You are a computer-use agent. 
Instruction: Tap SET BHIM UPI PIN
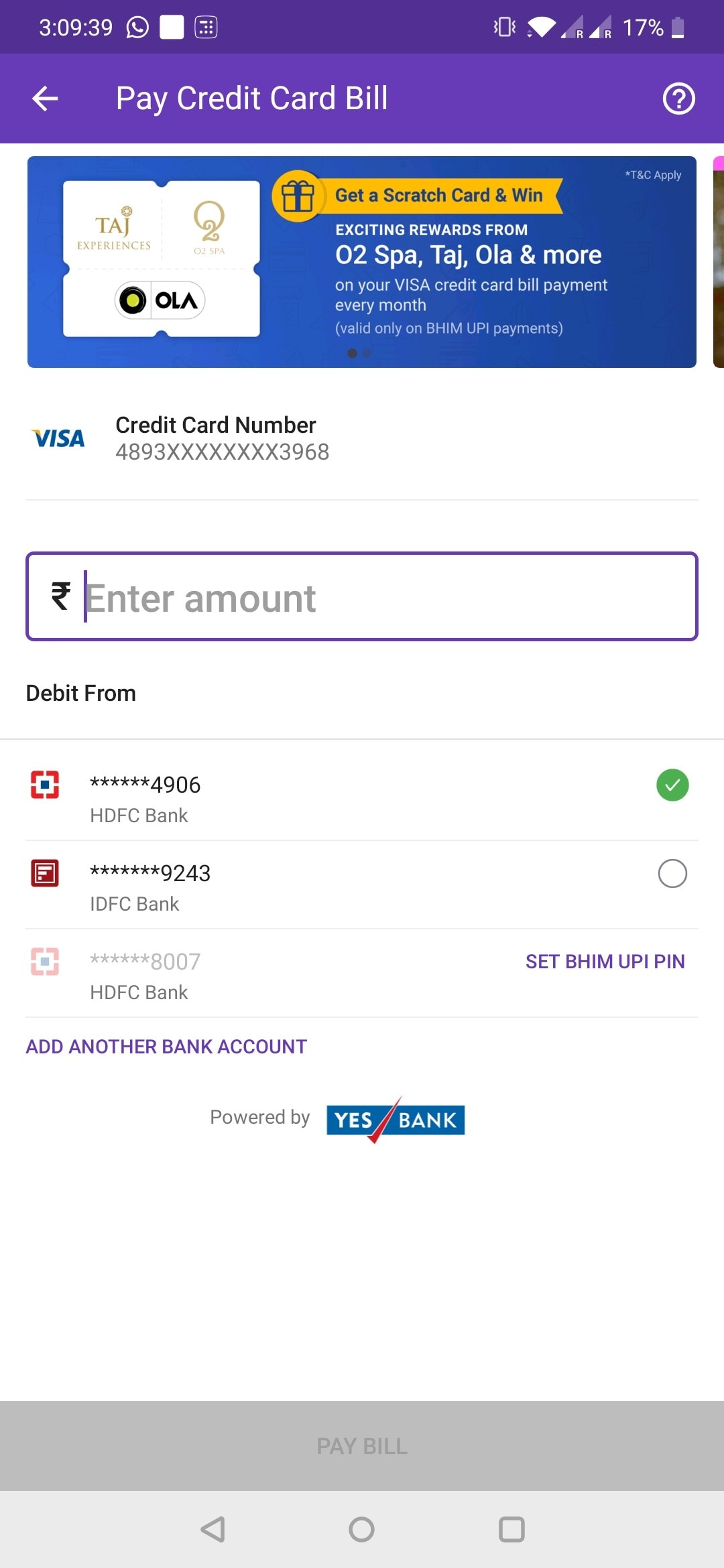(x=605, y=962)
